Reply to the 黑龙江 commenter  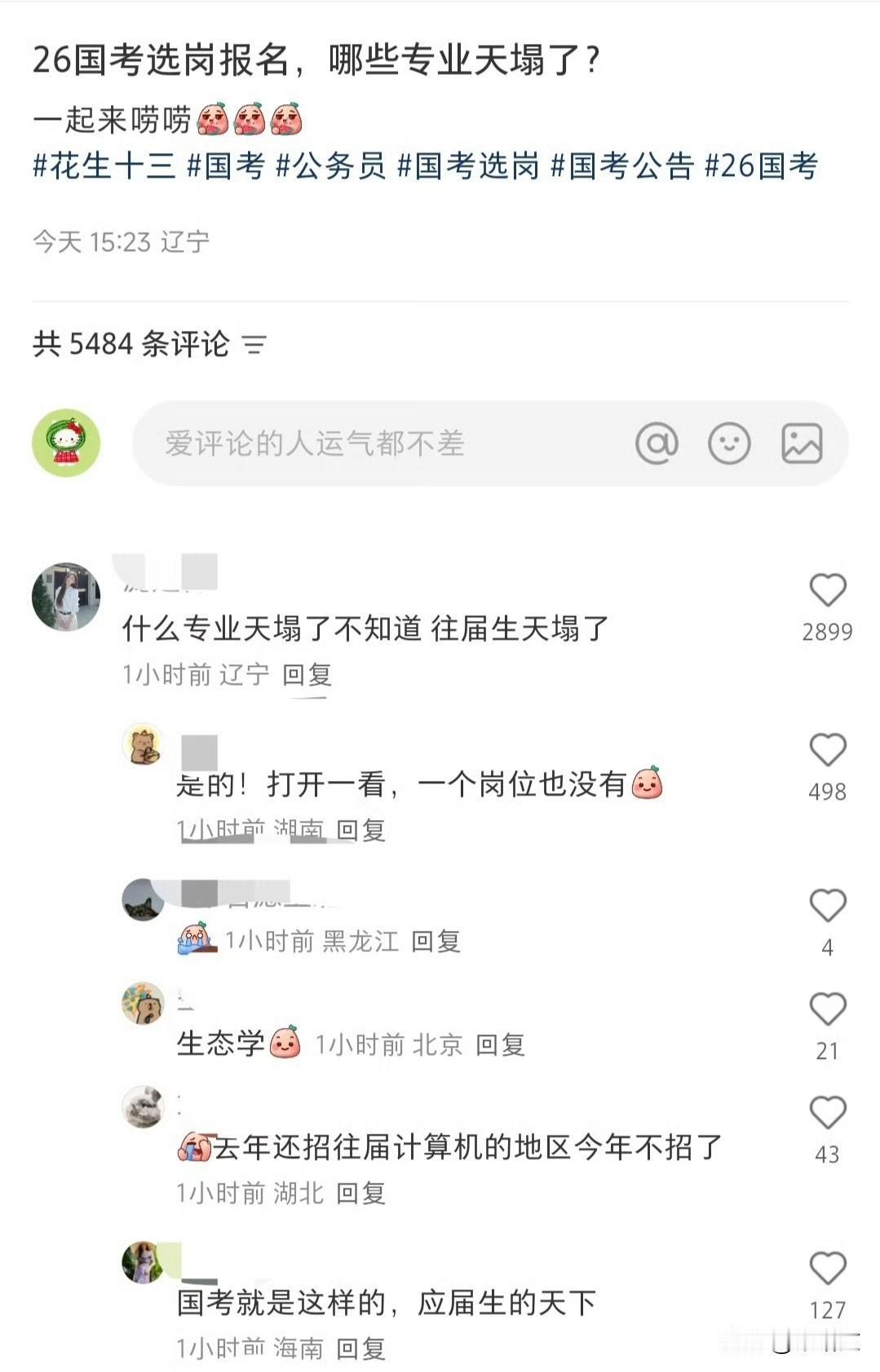click(436, 942)
